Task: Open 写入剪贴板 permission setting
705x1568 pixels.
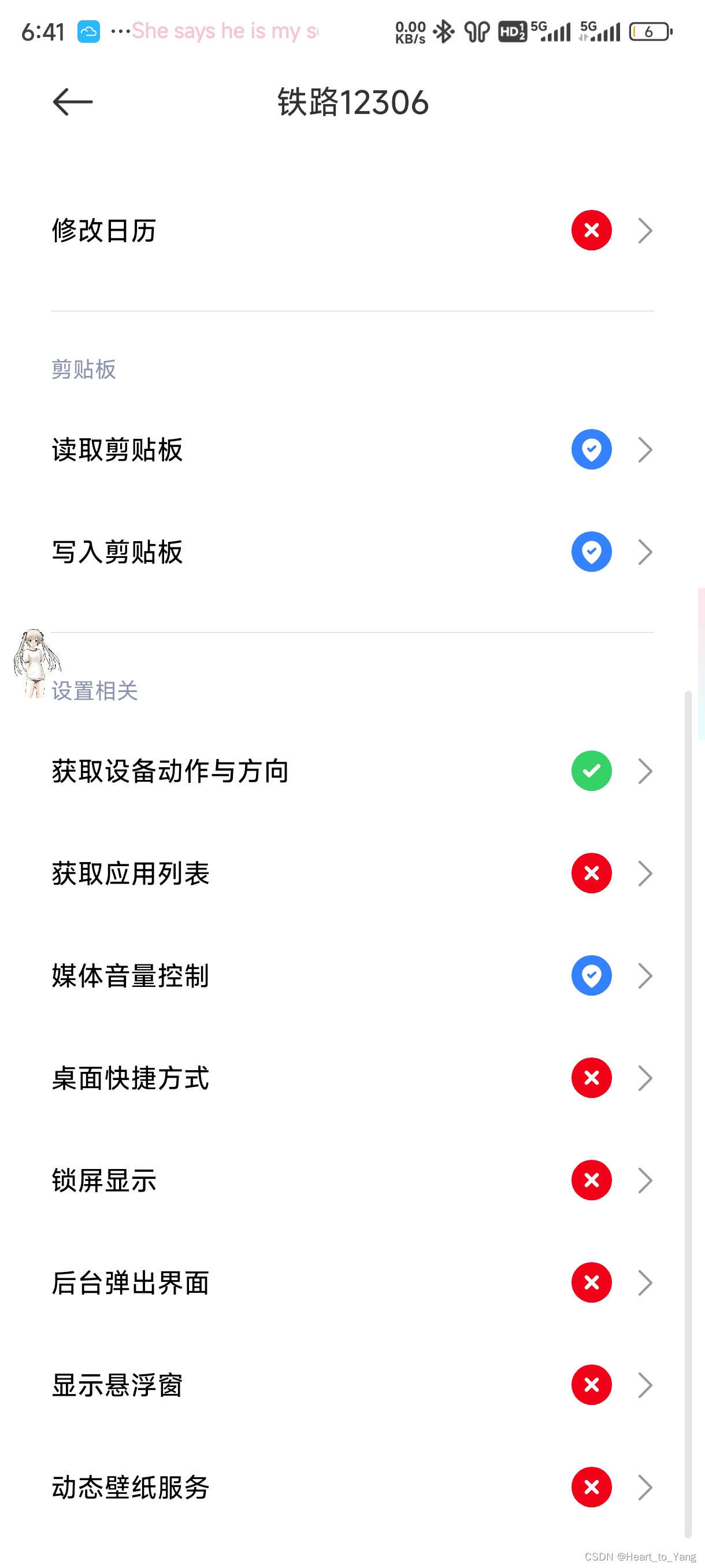Action: (x=351, y=552)
